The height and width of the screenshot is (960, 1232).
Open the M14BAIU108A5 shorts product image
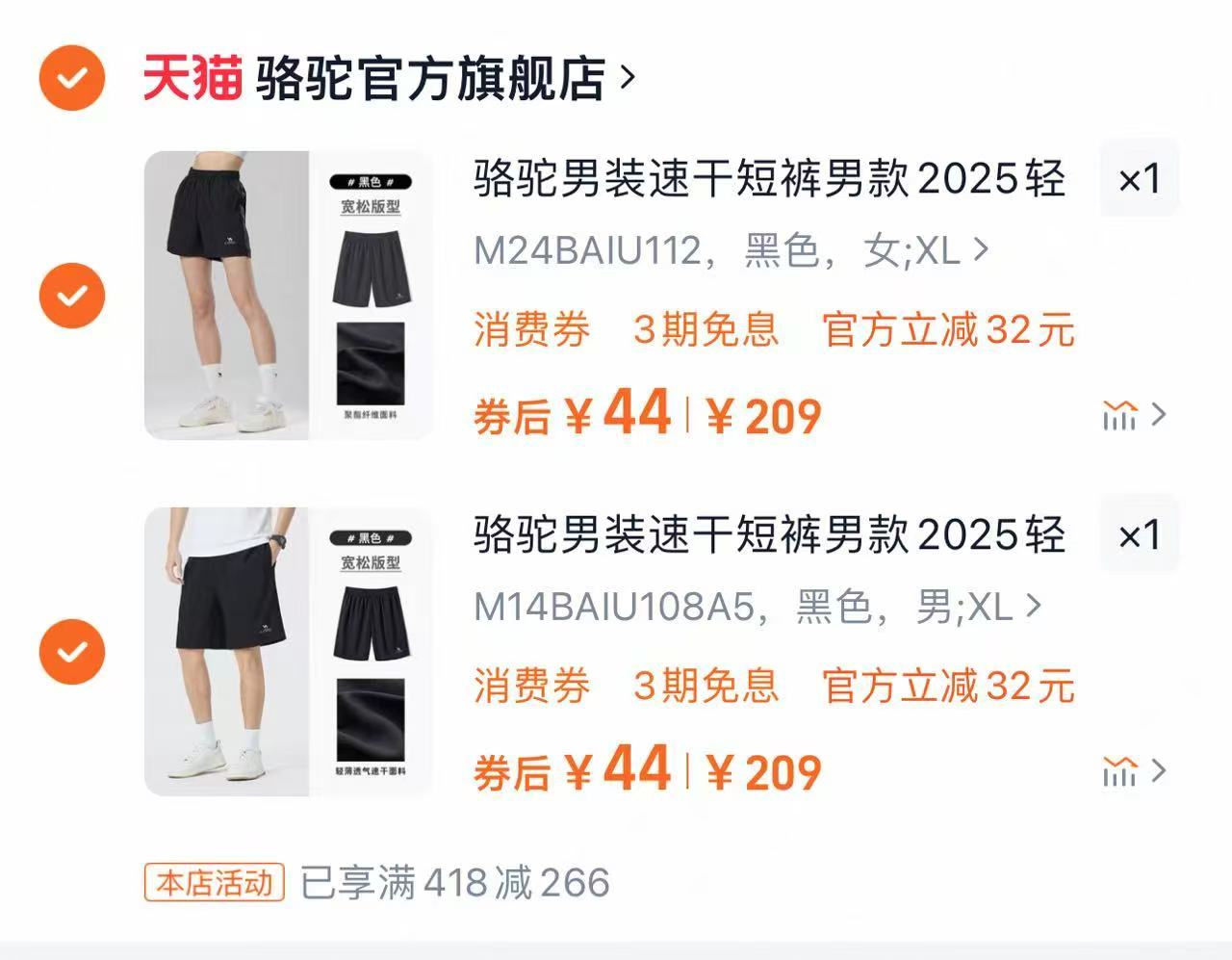coord(288,652)
